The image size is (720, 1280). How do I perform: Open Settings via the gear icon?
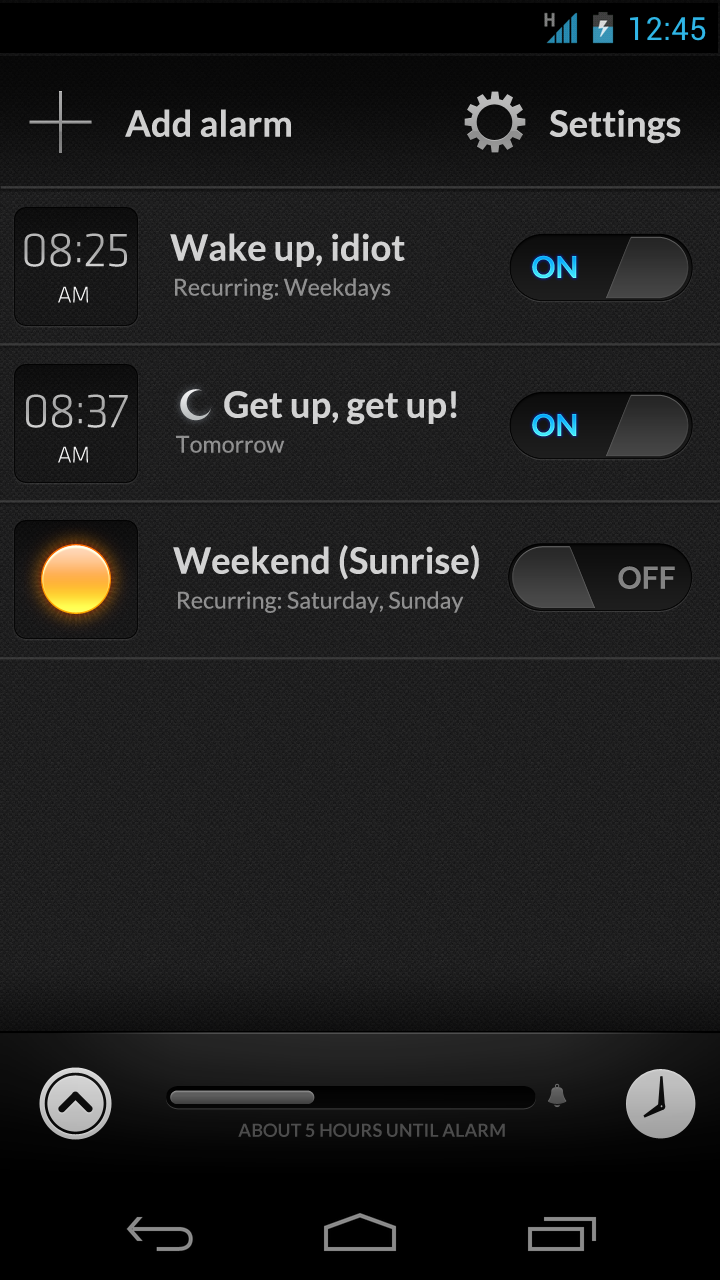tap(494, 121)
